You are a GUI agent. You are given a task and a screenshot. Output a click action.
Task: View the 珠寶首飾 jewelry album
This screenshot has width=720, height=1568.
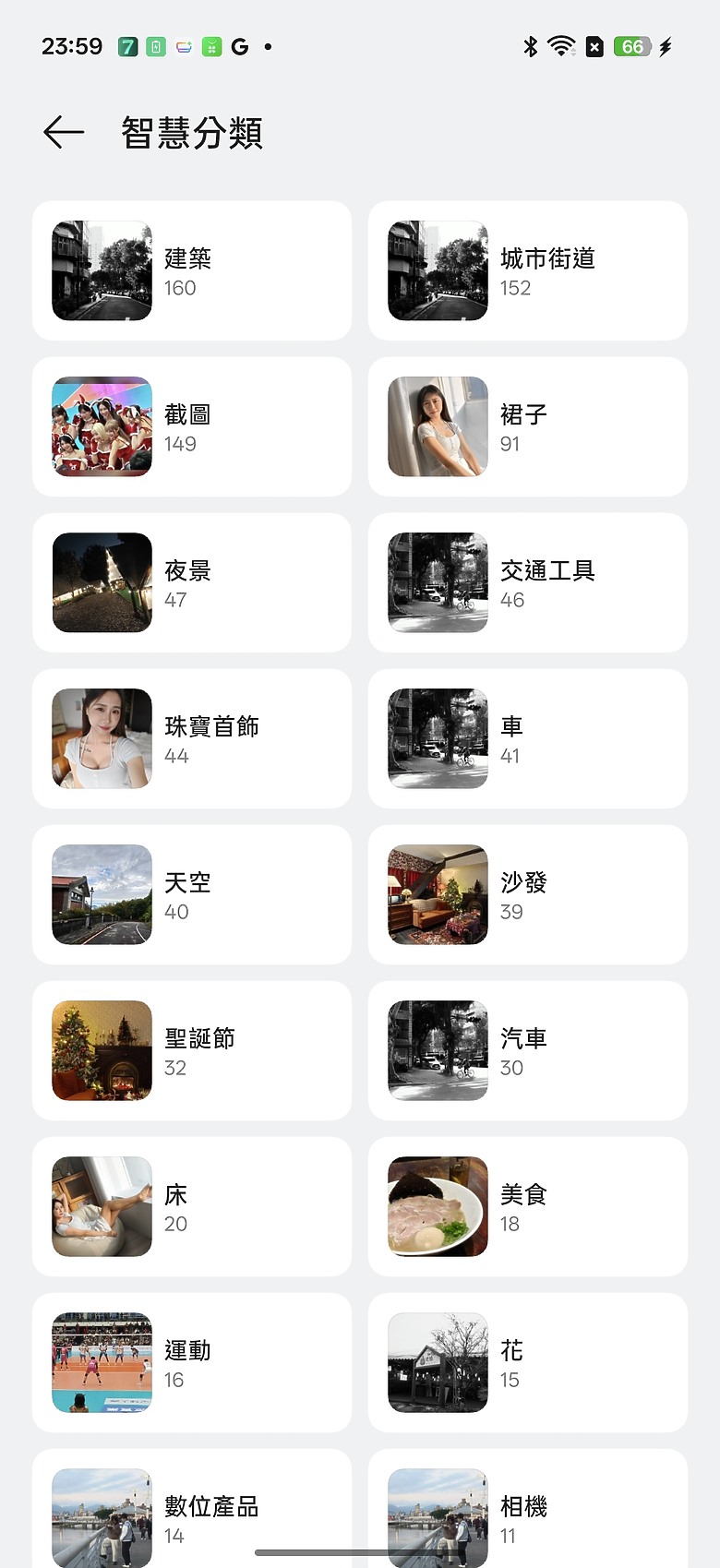(191, 738)
